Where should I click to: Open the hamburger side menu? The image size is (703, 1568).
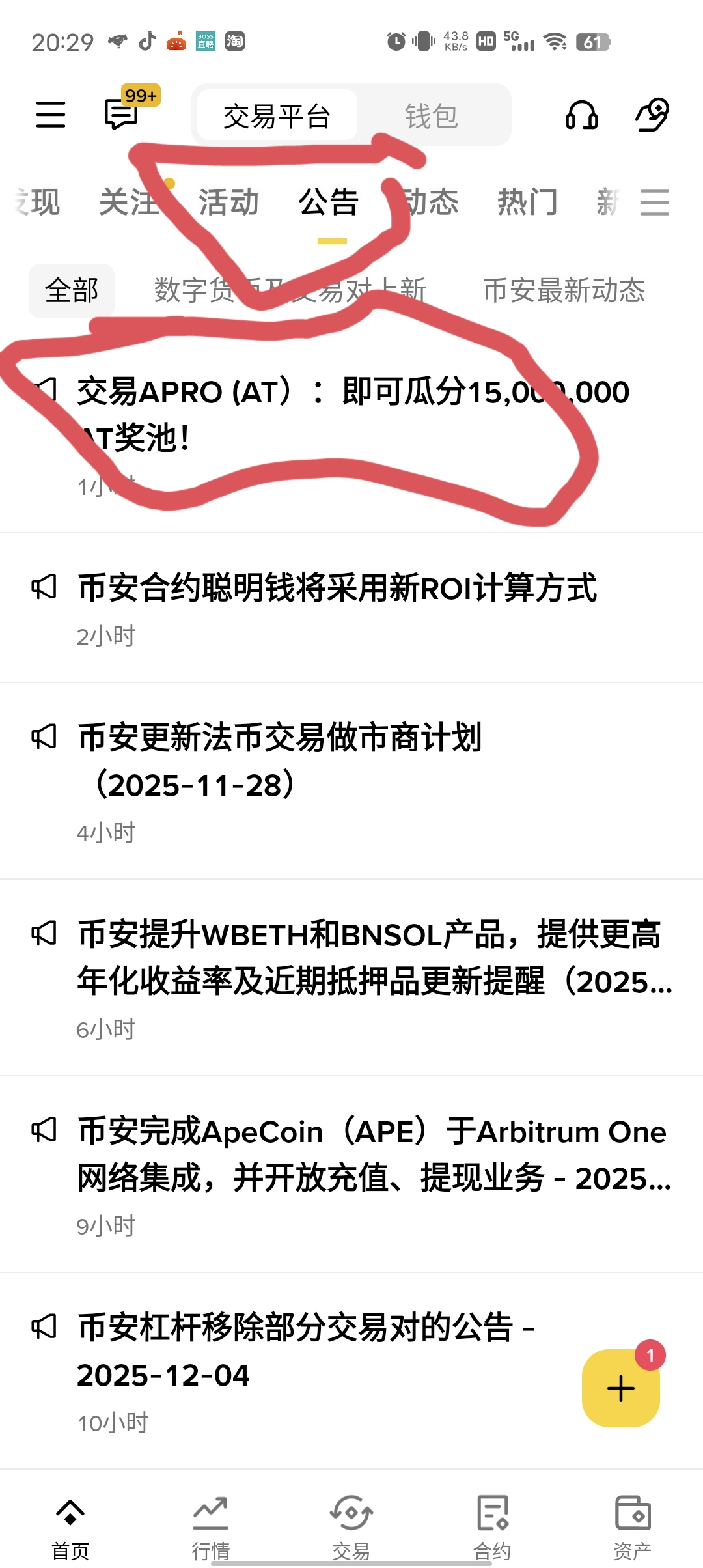coord(50,115)
